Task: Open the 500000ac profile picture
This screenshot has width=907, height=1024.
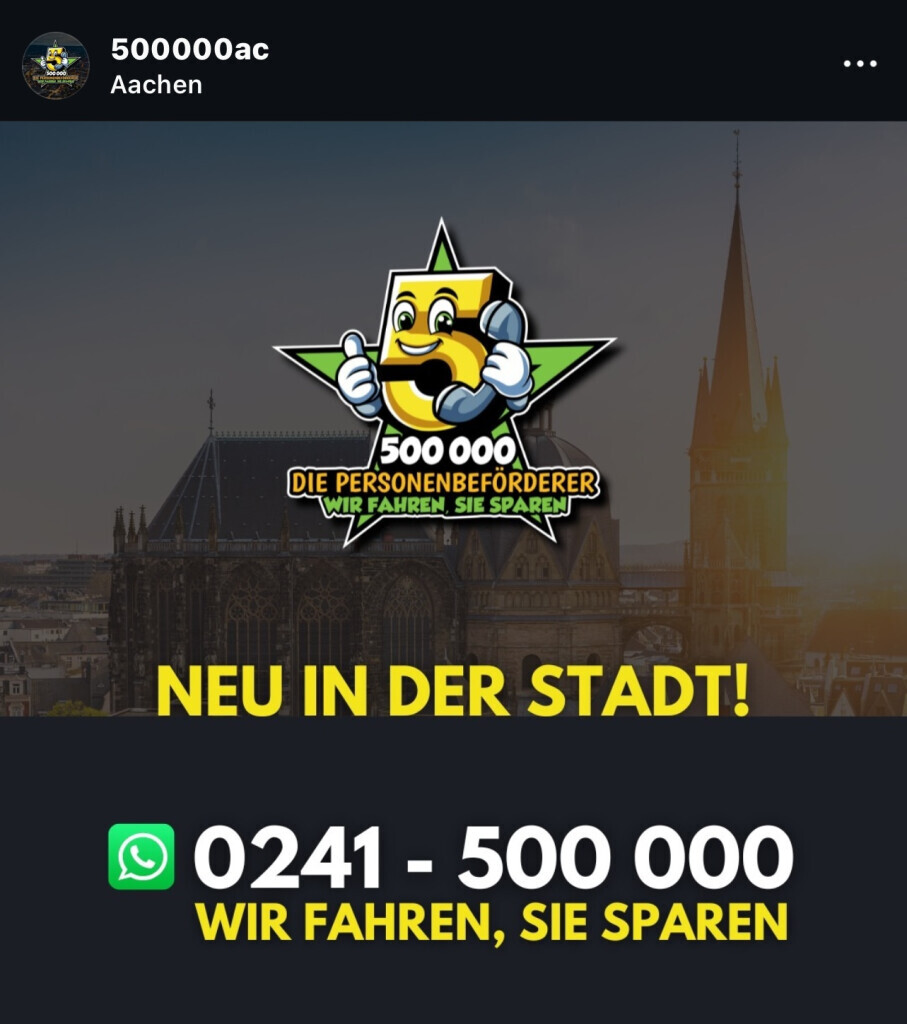Action: [56, 65]
